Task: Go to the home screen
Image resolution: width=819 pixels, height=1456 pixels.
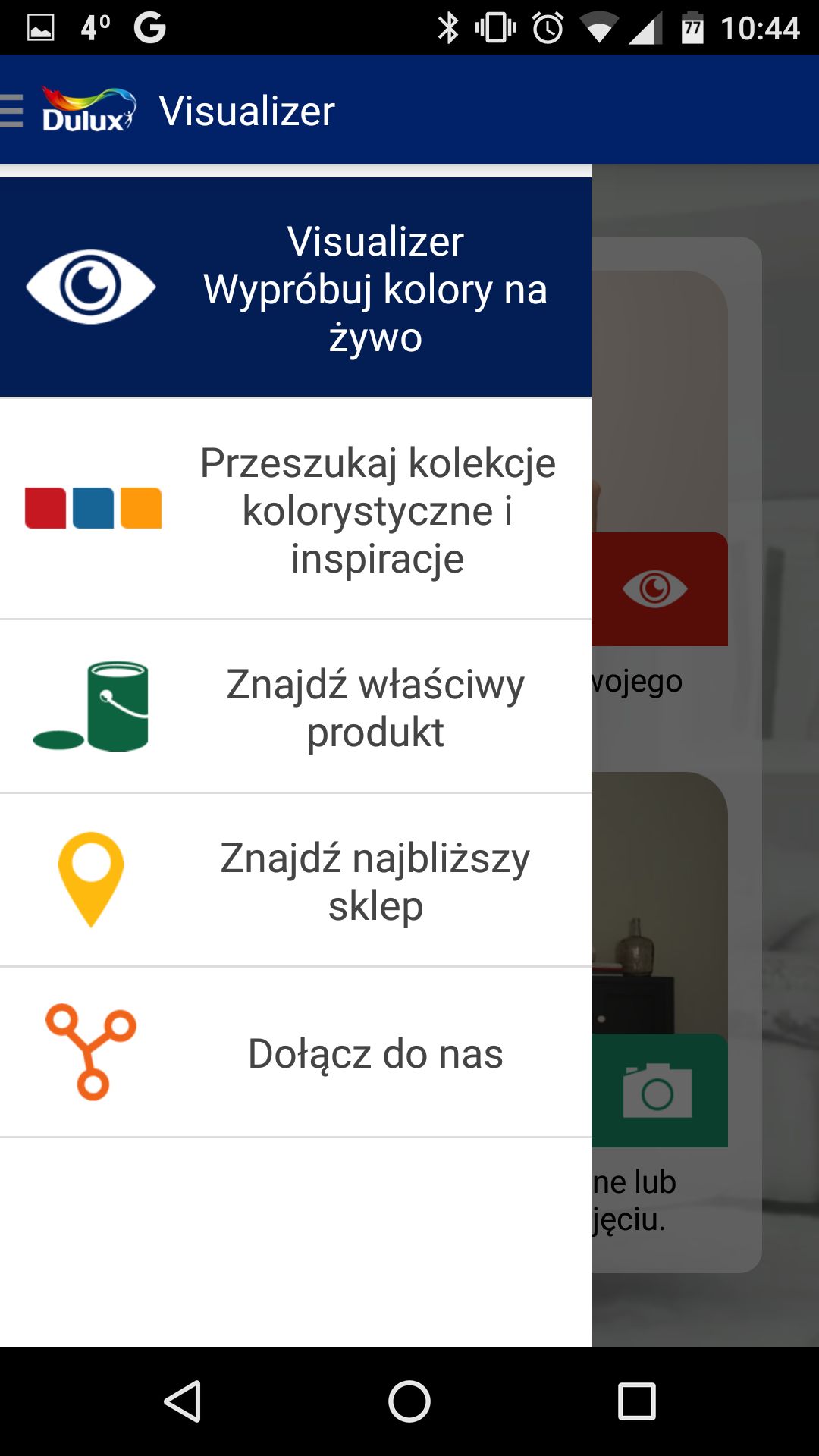Action: point(409,1401)
